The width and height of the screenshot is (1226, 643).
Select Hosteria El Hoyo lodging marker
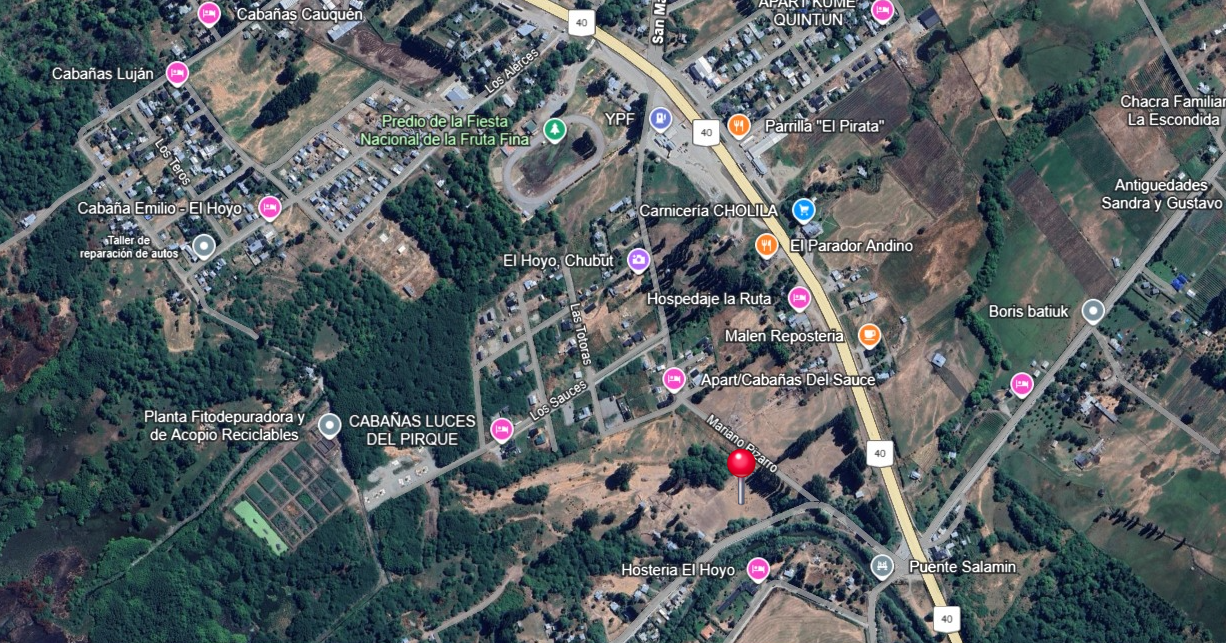click(x=758, y=570)
